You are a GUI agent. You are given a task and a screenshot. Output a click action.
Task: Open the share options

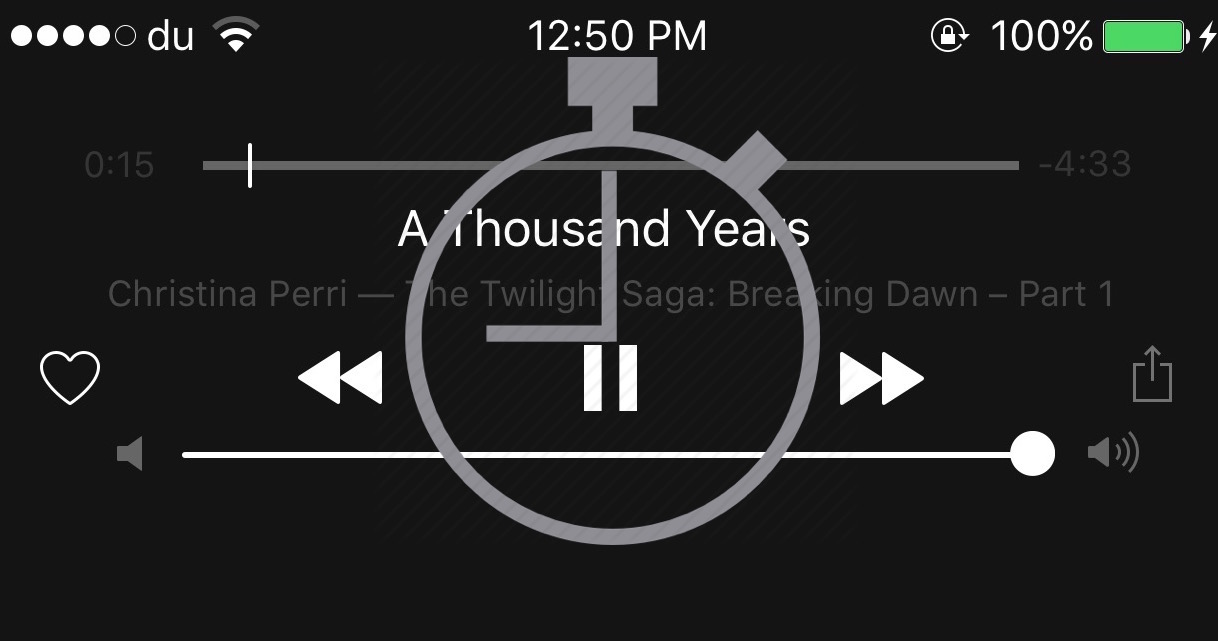coord(1151,375)
